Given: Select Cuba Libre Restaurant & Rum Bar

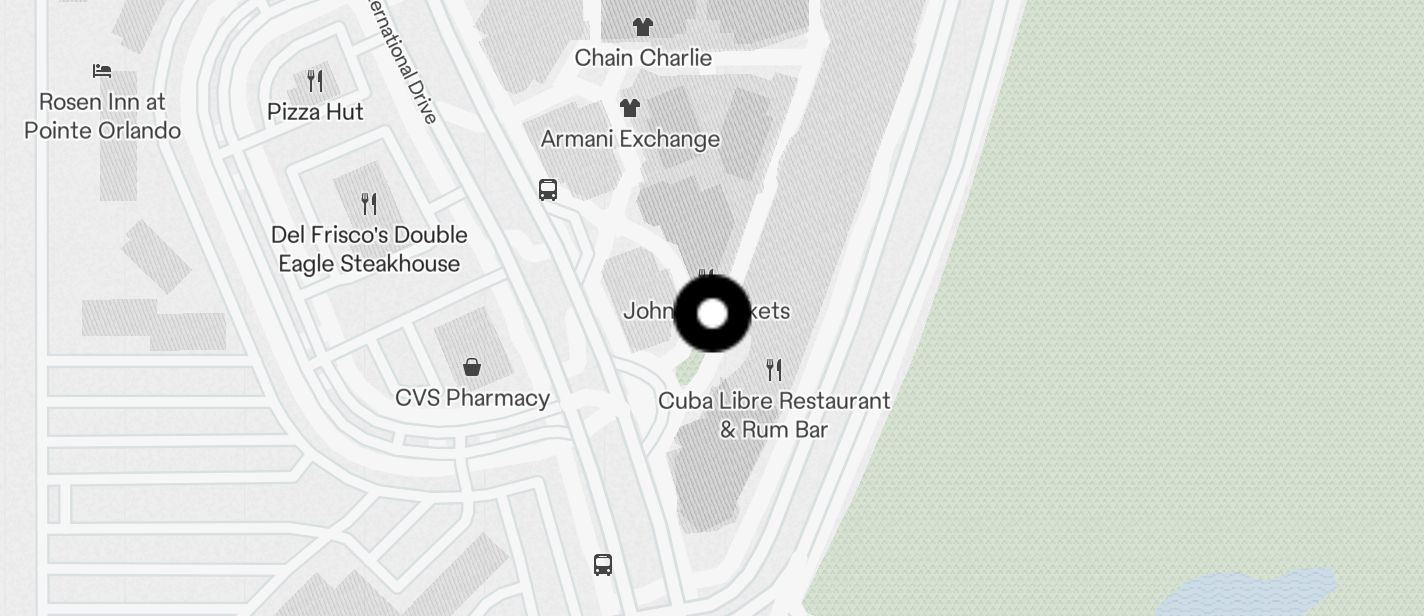Looking at the screenshot, I should pyautogui.click(x=773, y=371).
